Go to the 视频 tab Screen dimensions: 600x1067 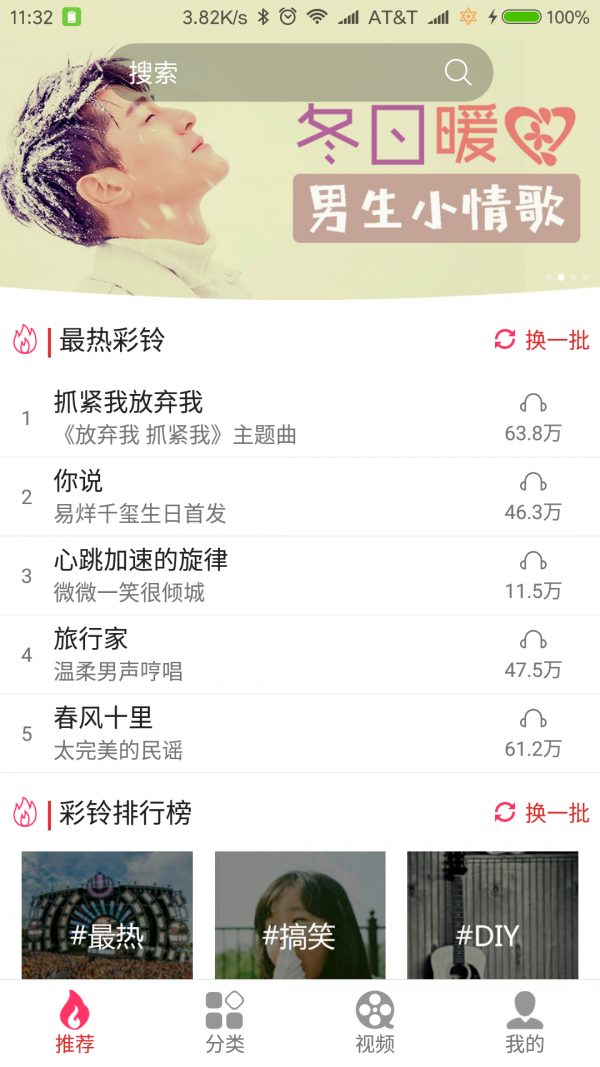click(x=375, y=1023)
